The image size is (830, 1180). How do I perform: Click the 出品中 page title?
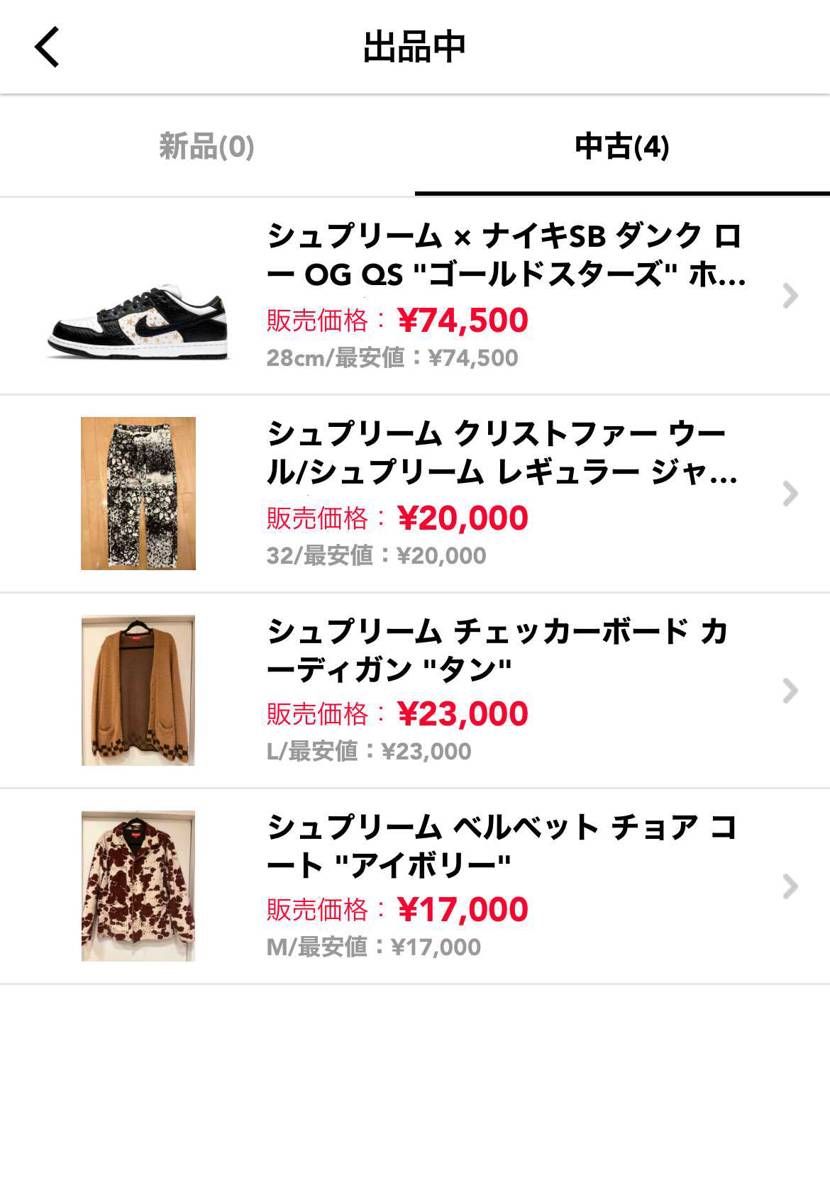415,47
